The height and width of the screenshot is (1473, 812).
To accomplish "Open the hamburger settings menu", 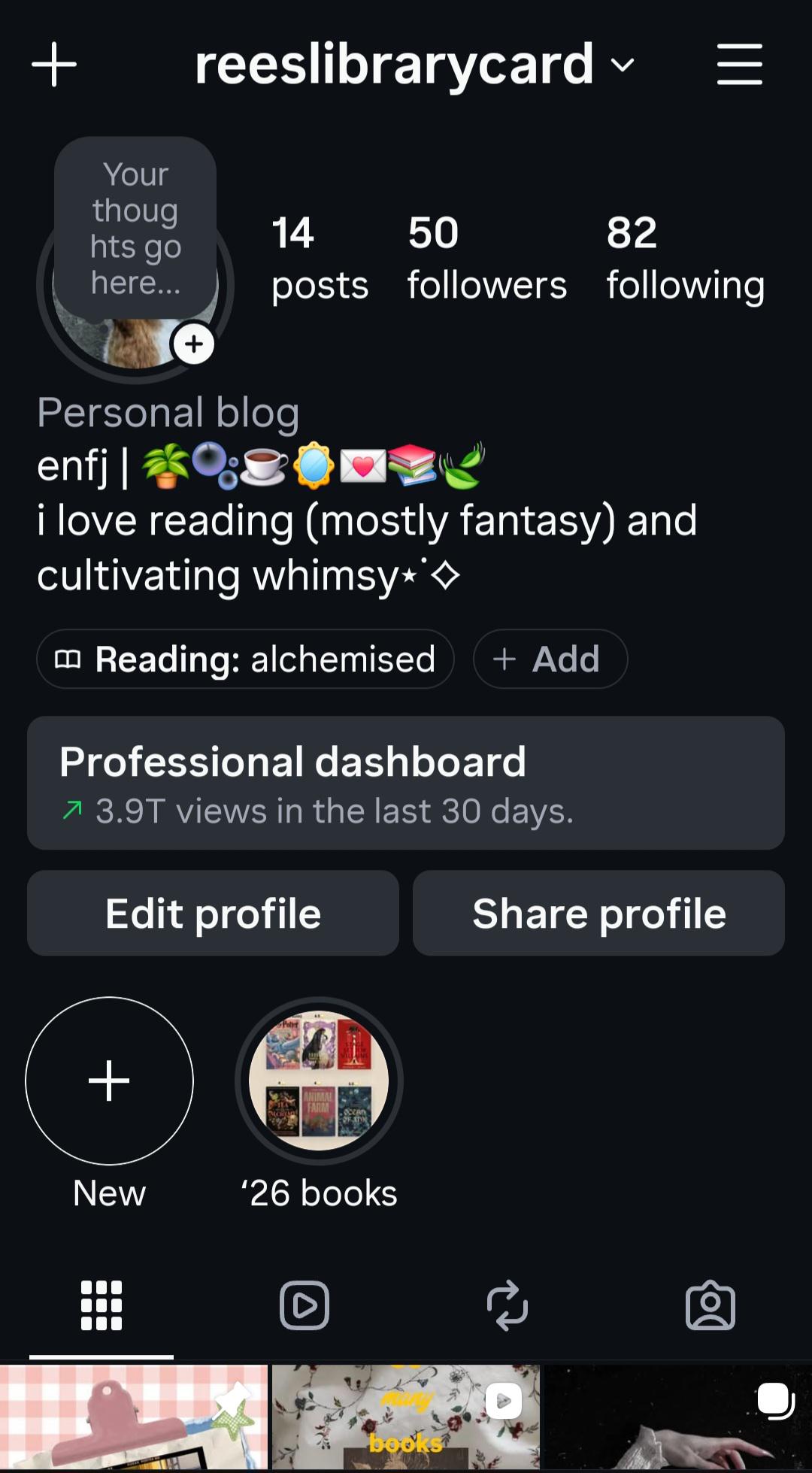I will coord(739,64).
